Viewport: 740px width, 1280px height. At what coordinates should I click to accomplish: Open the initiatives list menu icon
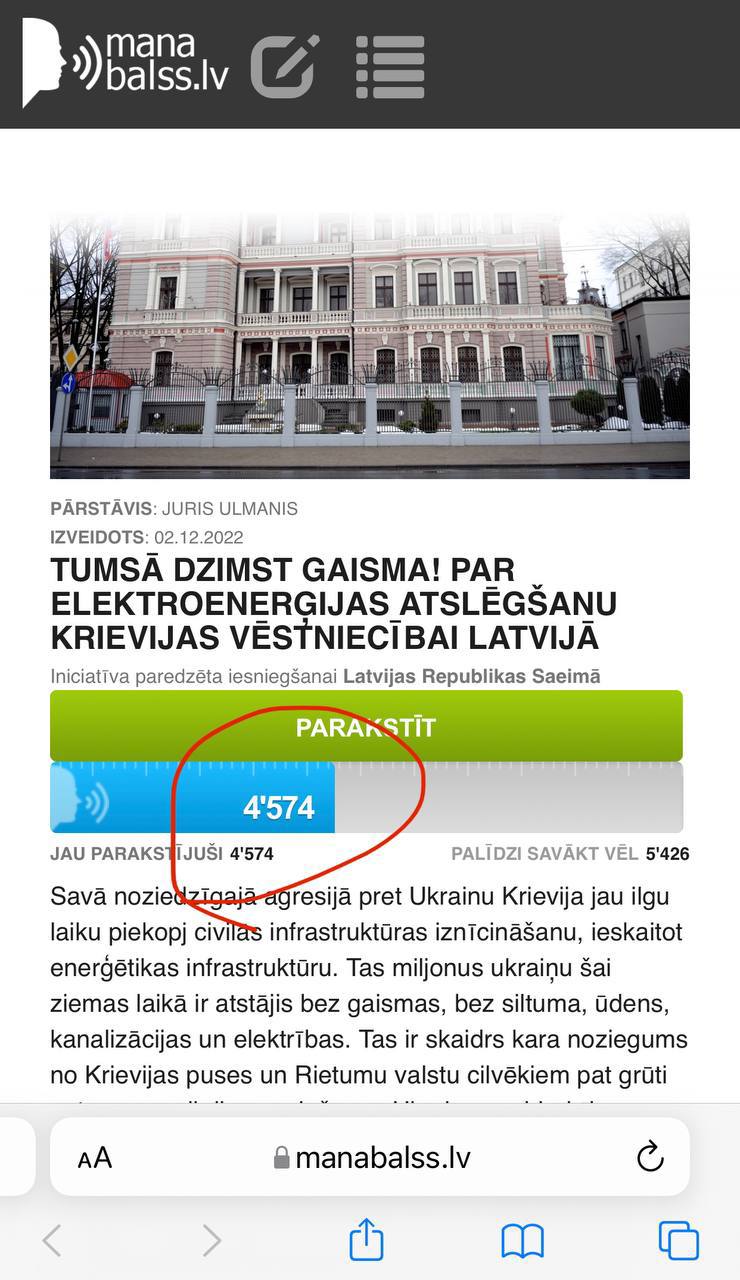pyautogui.click(x=390, y=66)
